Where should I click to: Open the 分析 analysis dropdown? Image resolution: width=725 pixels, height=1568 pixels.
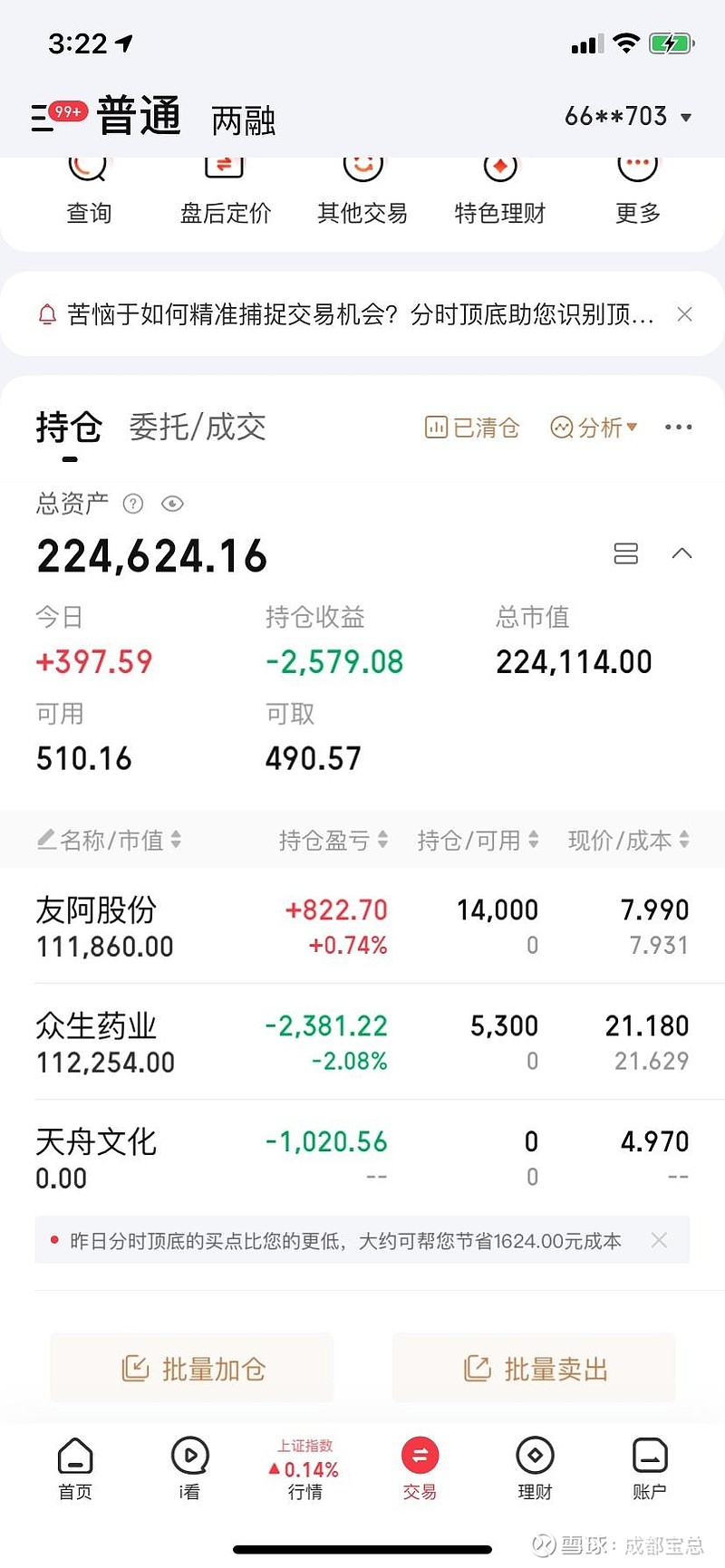[594, 427]
